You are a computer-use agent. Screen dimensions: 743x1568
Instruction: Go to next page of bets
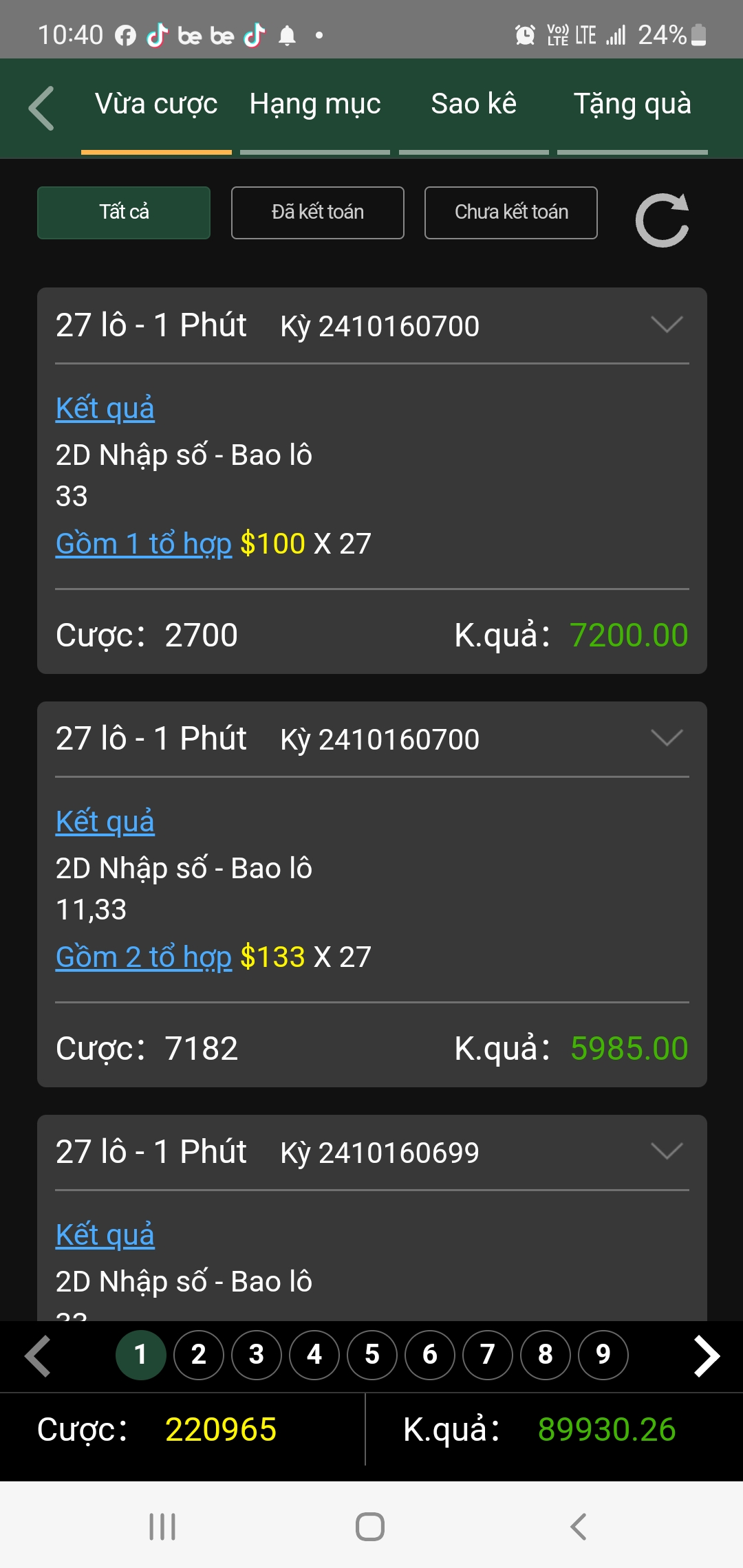[706, 1356]
